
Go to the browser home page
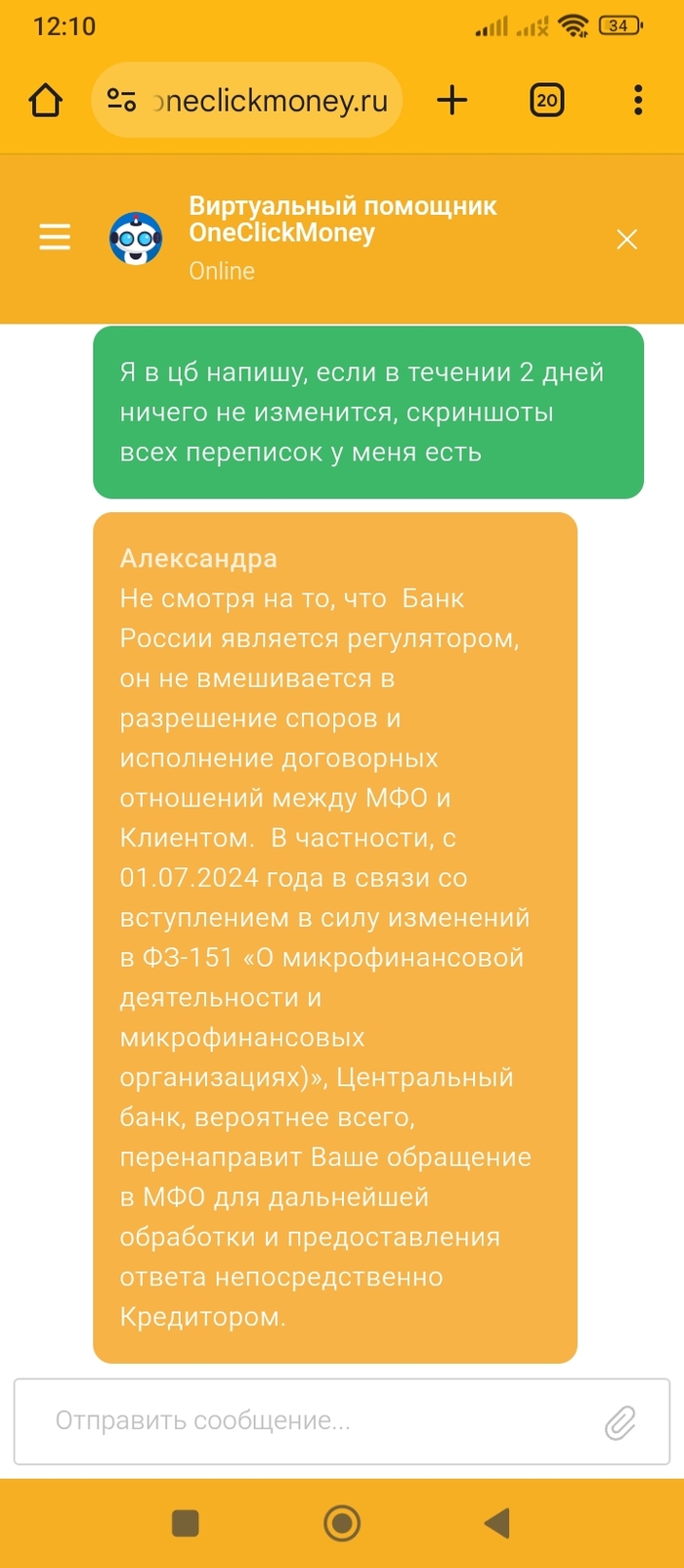point(46,100)
